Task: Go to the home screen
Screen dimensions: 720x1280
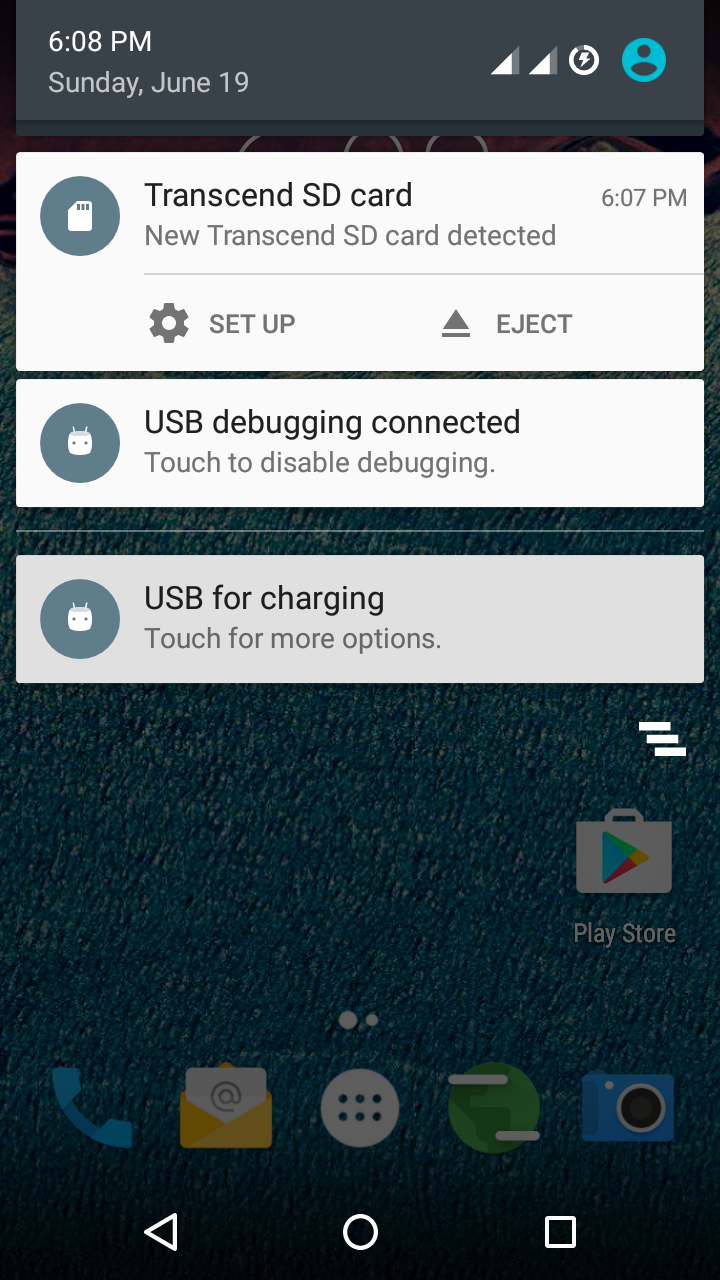Action: 360,1232
